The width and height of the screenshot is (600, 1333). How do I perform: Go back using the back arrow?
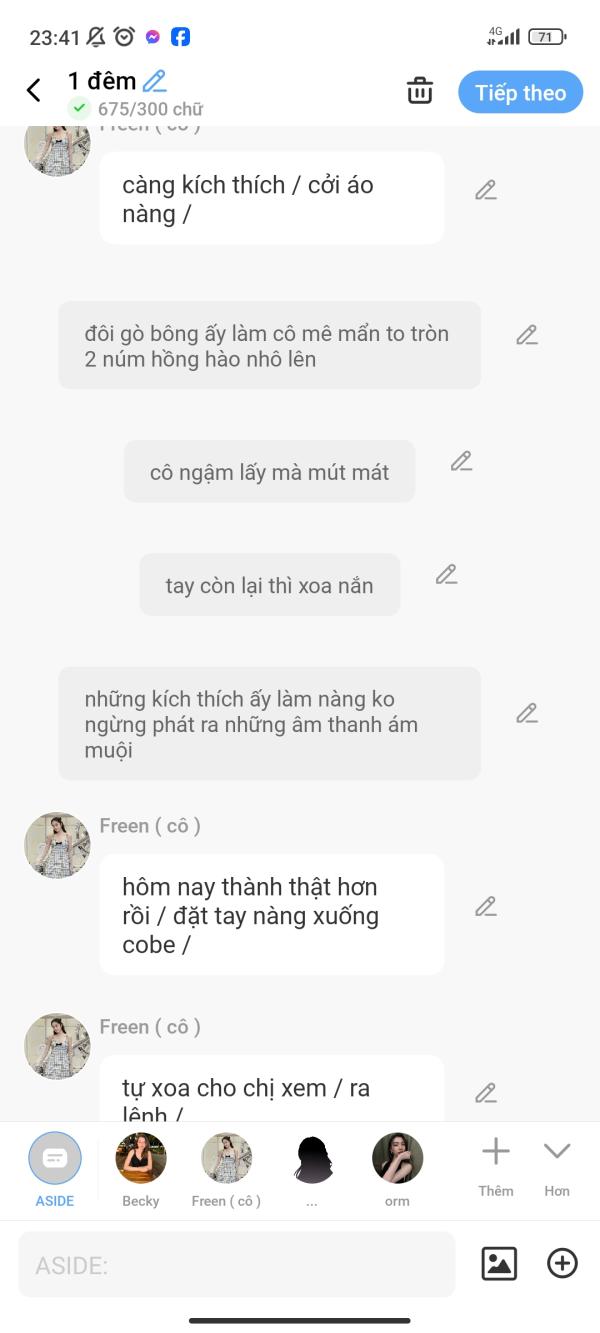click(x=33, y=91)
